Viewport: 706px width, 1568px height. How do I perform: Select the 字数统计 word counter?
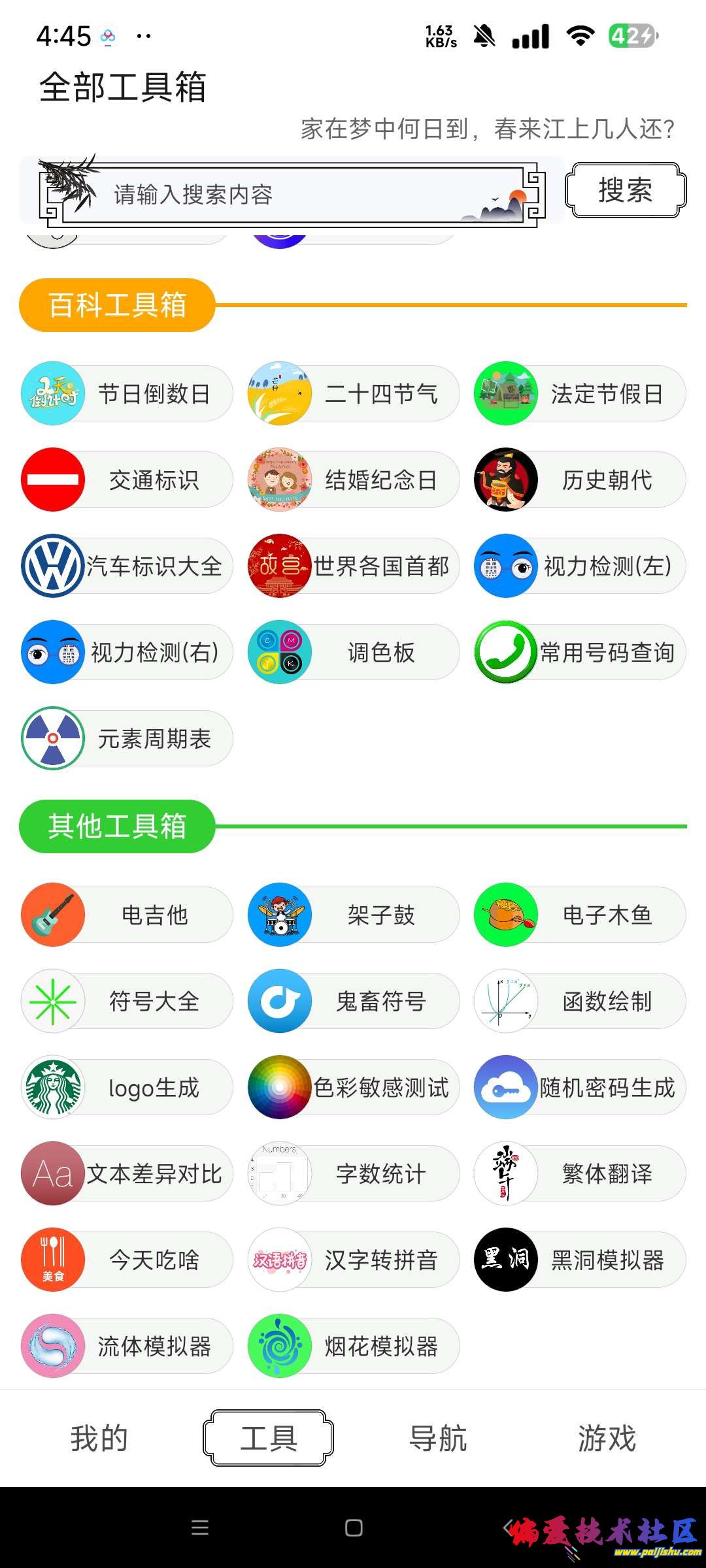(354, 1174)
